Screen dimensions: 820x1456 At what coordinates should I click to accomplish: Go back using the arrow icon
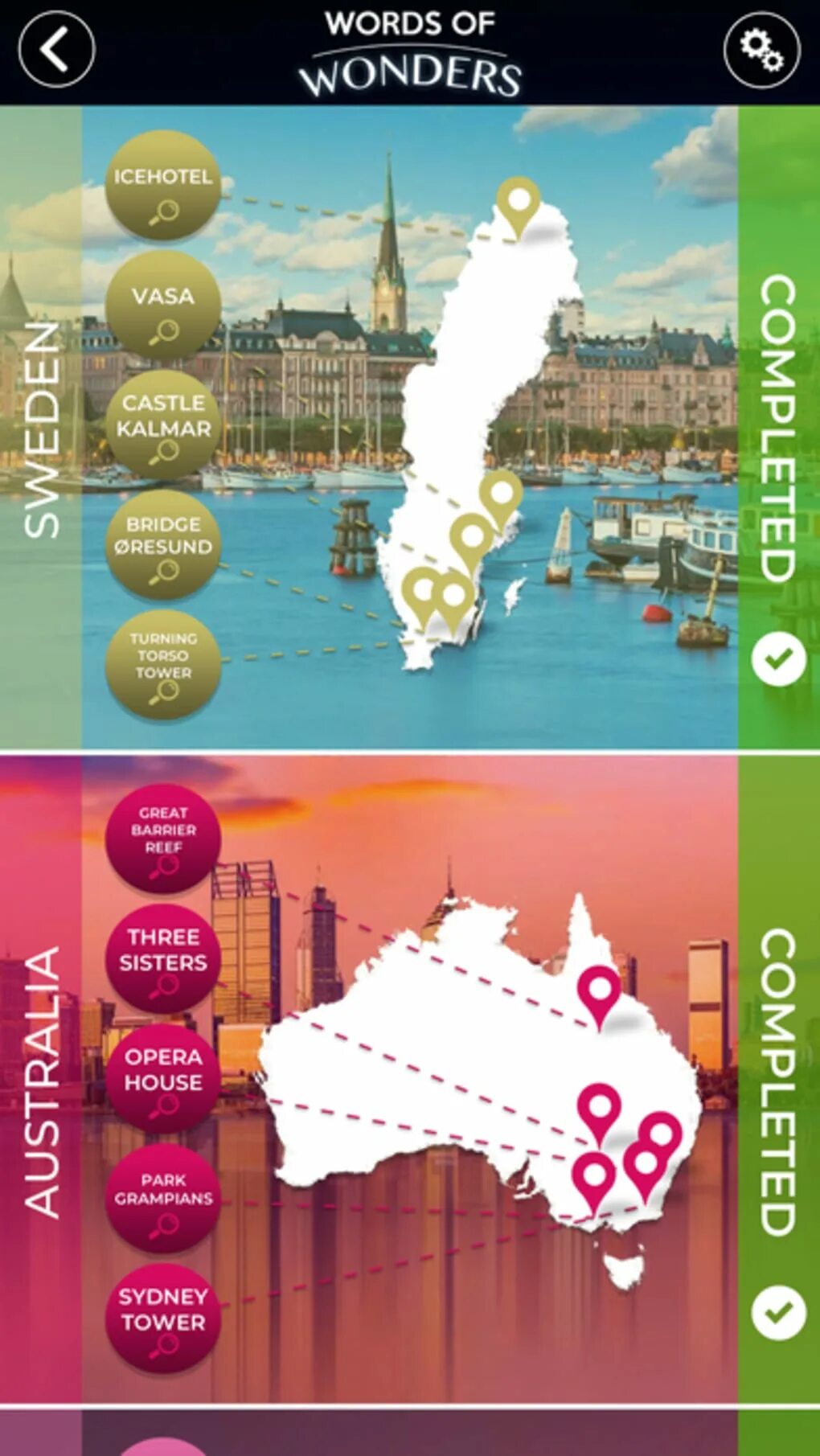pos(56,50)
